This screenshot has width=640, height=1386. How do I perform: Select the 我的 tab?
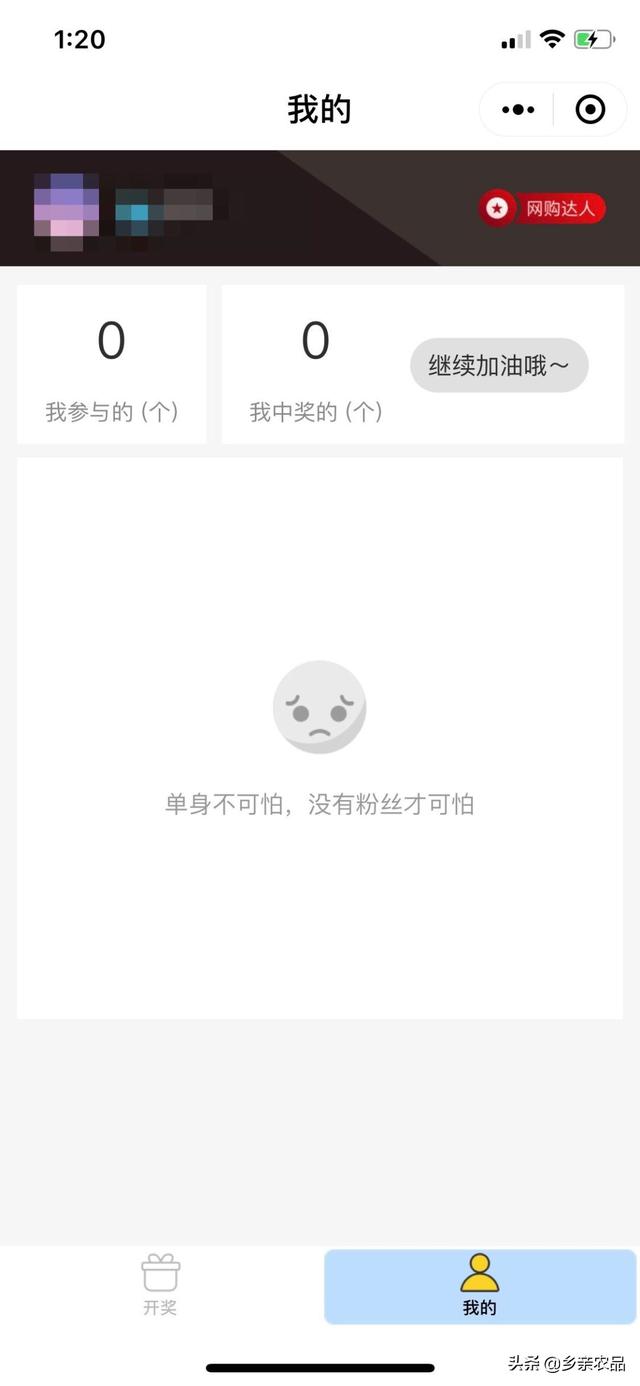coord(480,1286)
